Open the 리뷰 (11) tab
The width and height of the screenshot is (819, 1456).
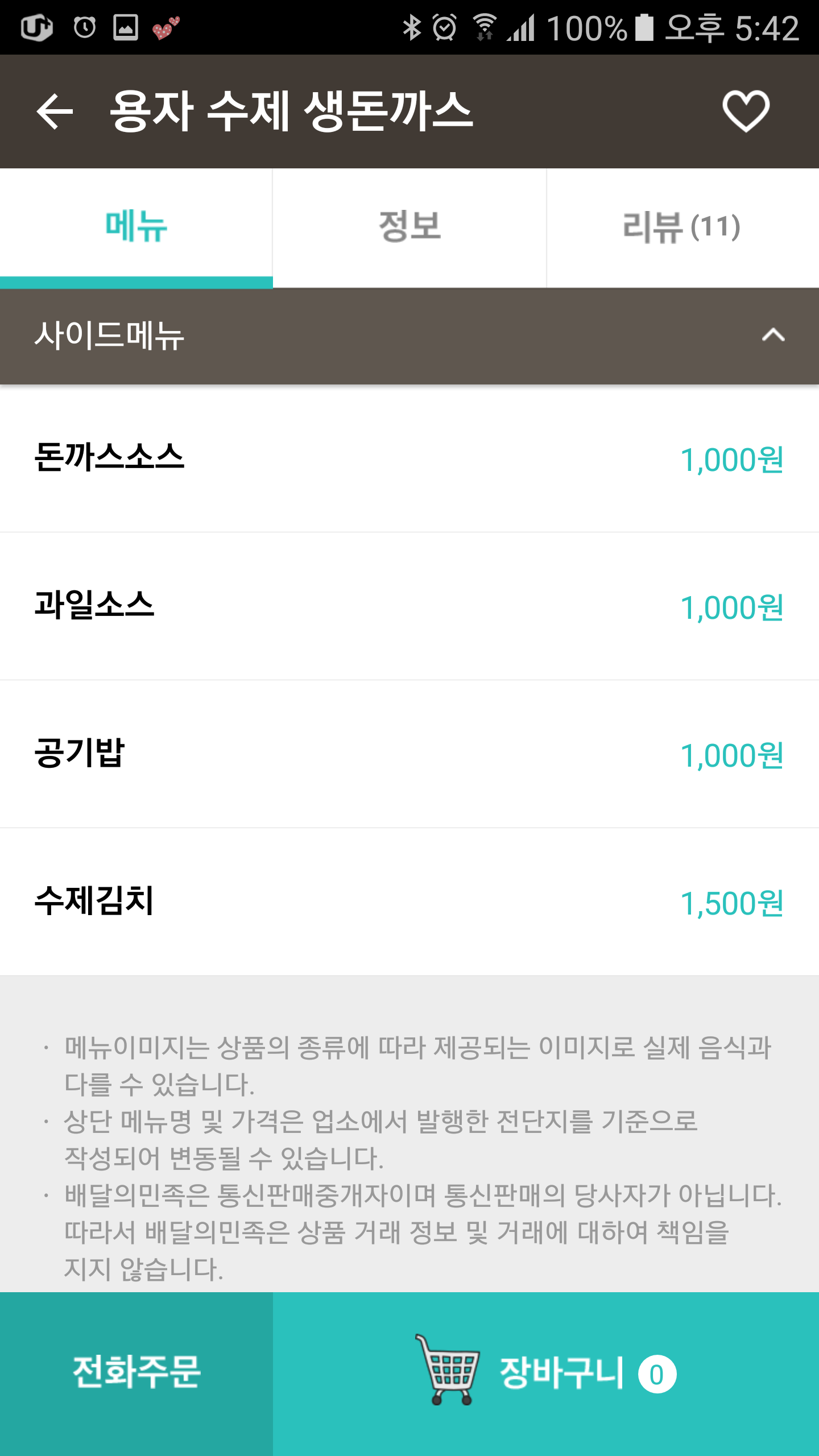point(682,227)
